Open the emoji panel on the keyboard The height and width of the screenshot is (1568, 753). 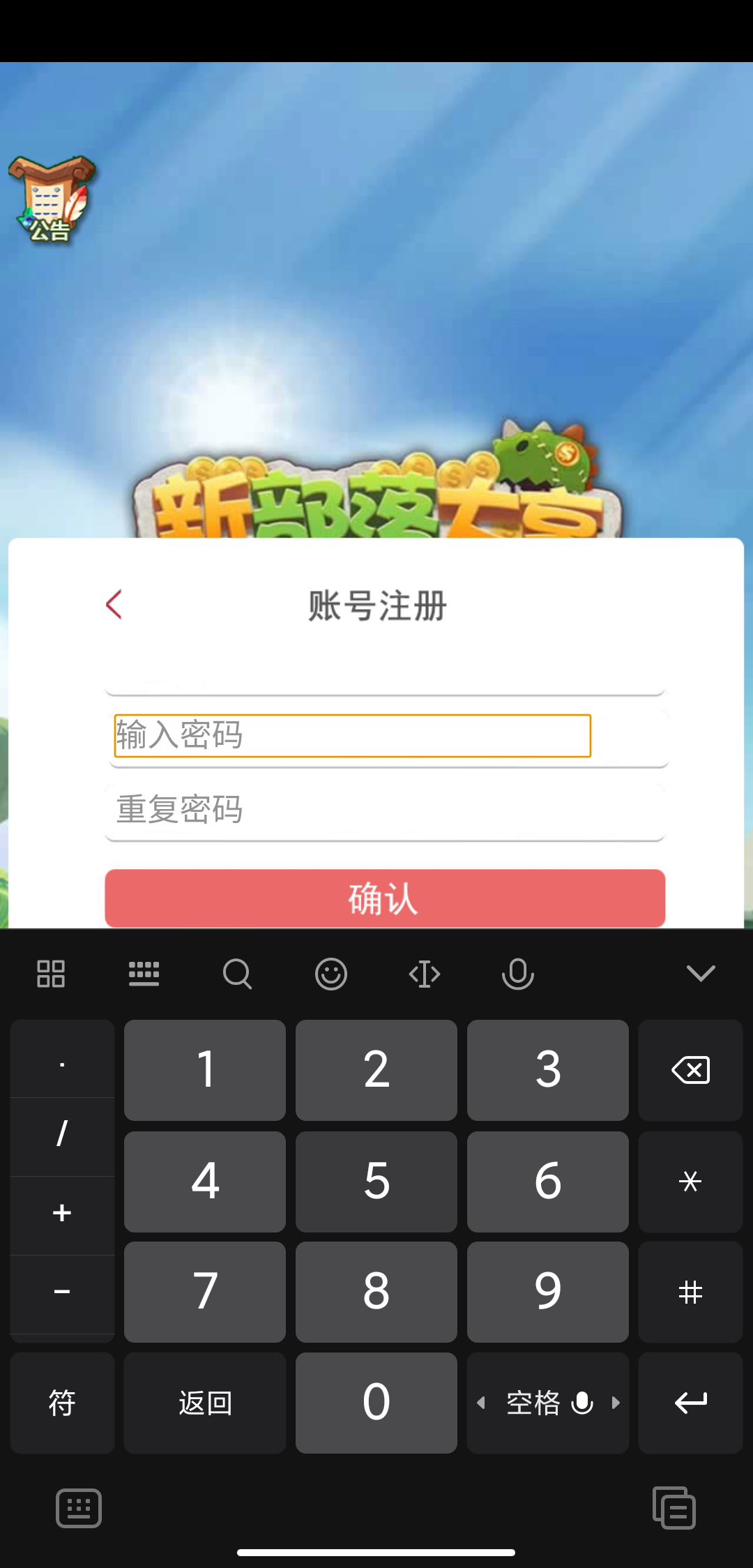pos(331,974)
